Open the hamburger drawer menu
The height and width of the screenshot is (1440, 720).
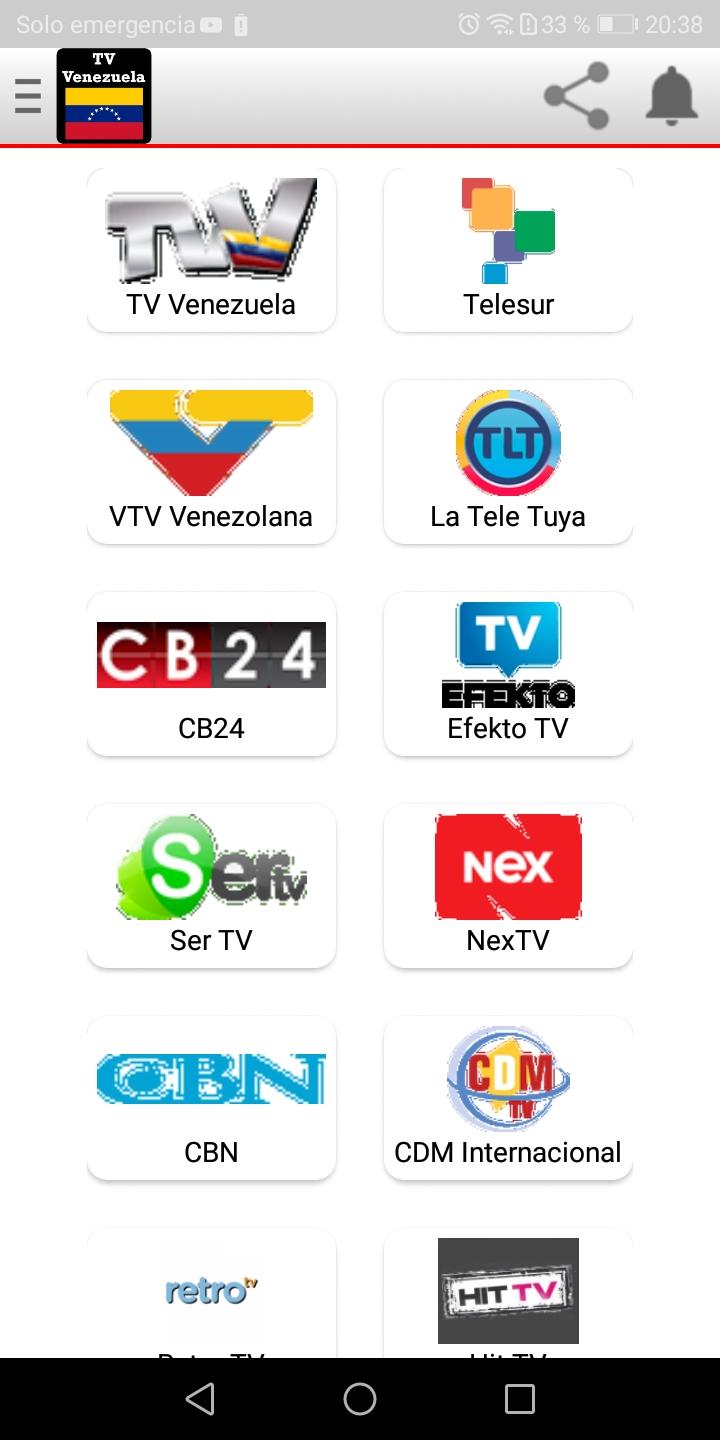[x=28, y=96]
